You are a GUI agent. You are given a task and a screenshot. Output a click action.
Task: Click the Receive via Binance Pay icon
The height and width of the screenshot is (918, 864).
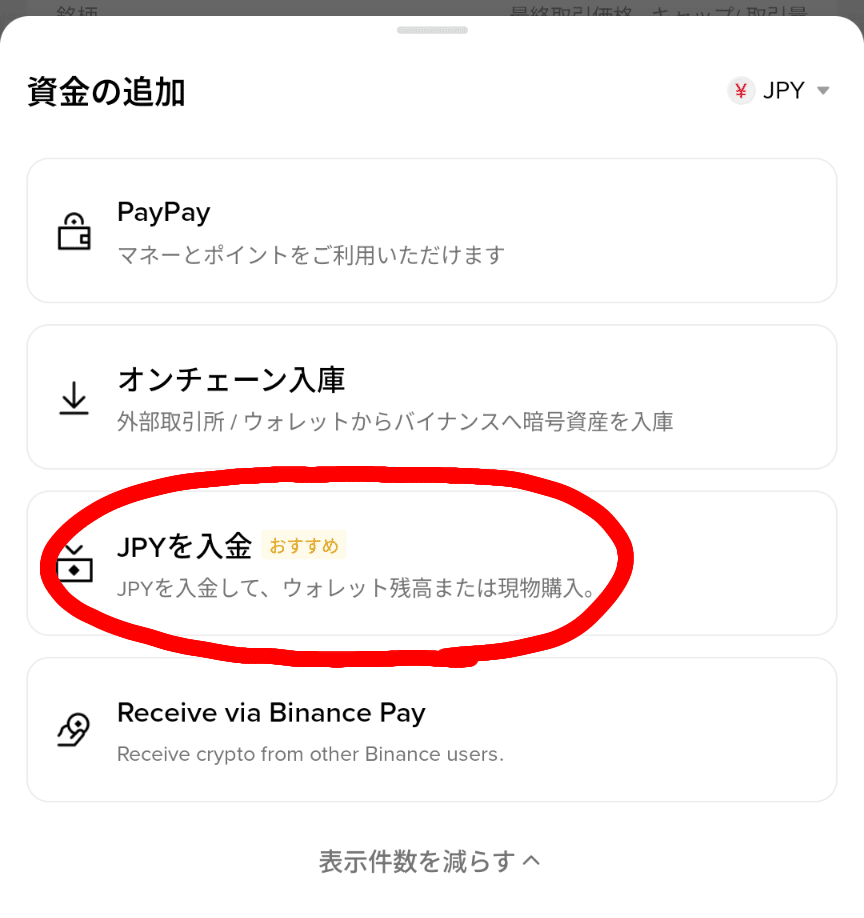(x=75, y=730)
